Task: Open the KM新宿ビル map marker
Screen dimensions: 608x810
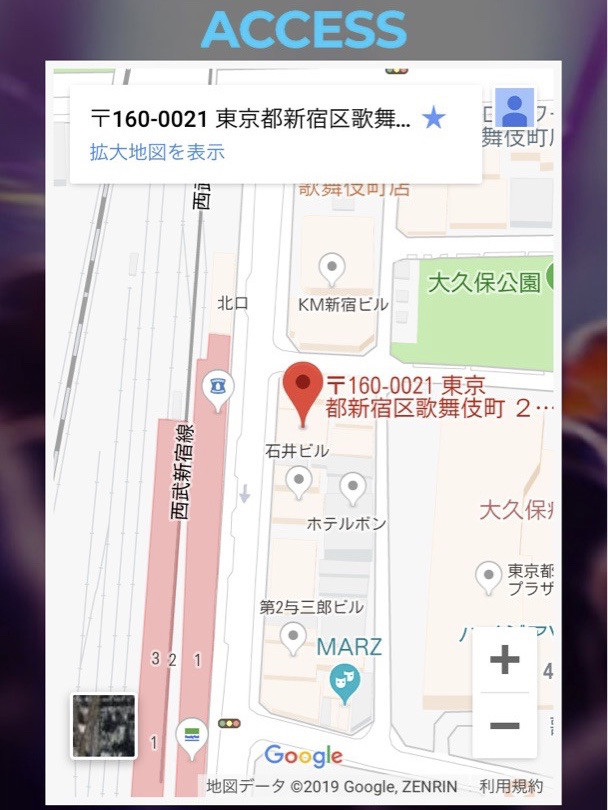Action: 331,269
